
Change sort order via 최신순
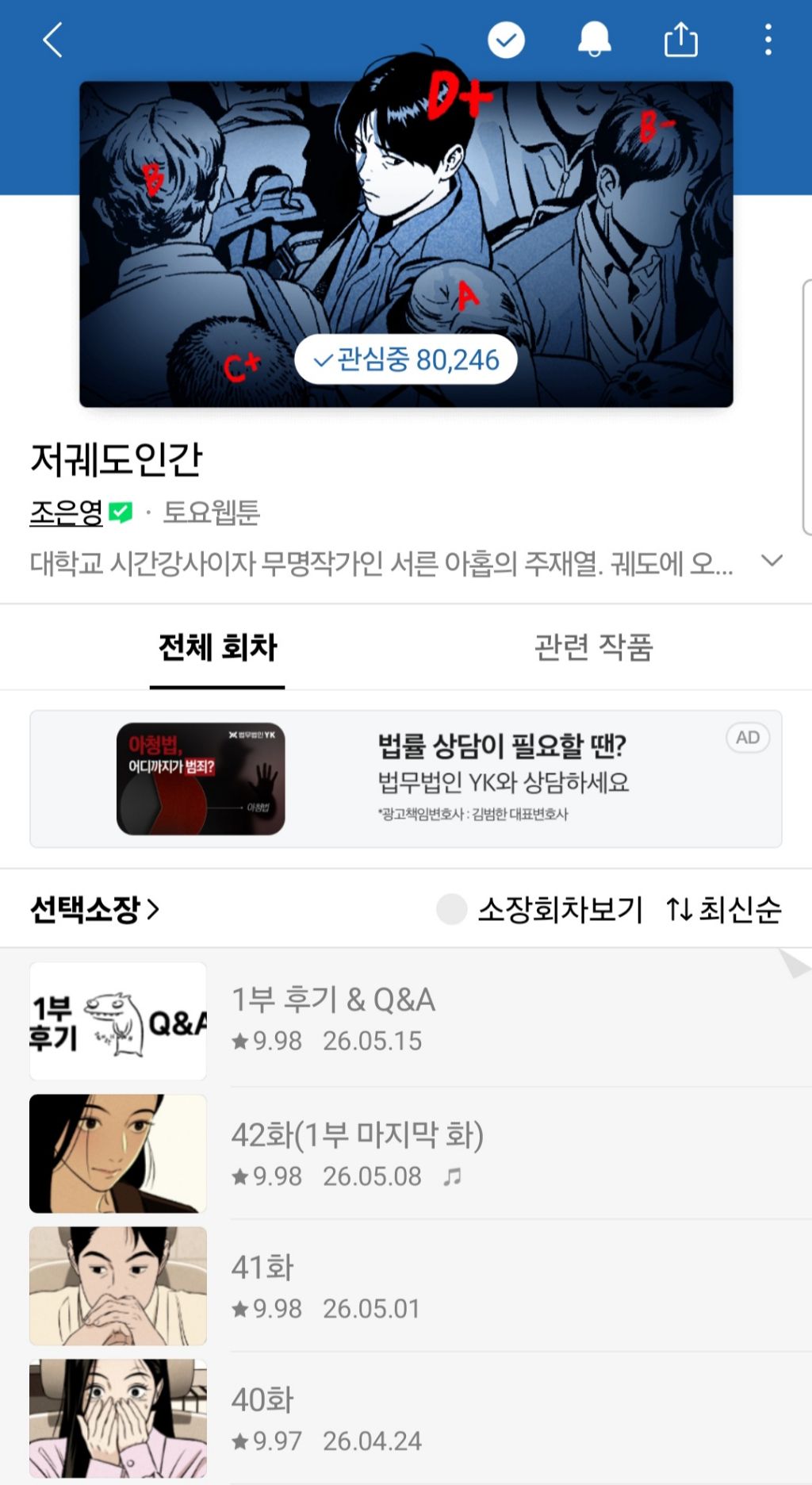[x=724, y=909]
